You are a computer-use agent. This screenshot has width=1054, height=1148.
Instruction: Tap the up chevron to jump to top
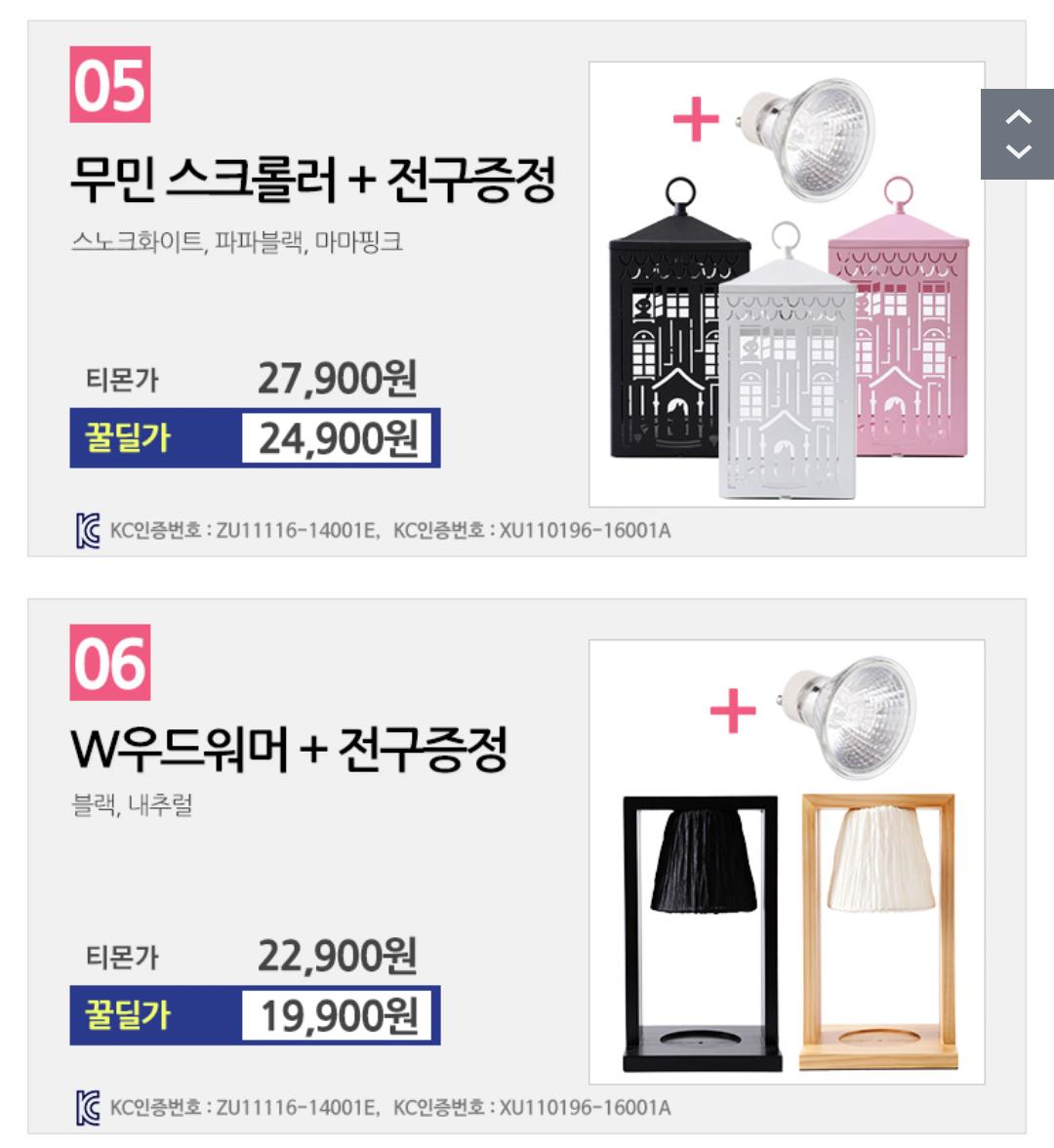click(1018, 117)
